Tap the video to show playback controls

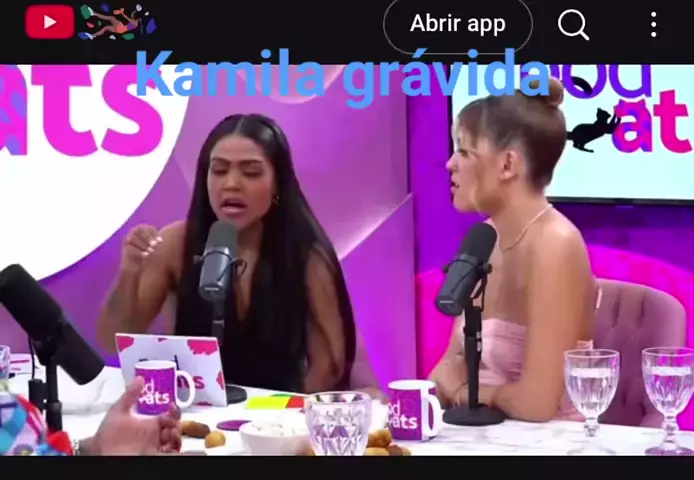coord(347,260)
